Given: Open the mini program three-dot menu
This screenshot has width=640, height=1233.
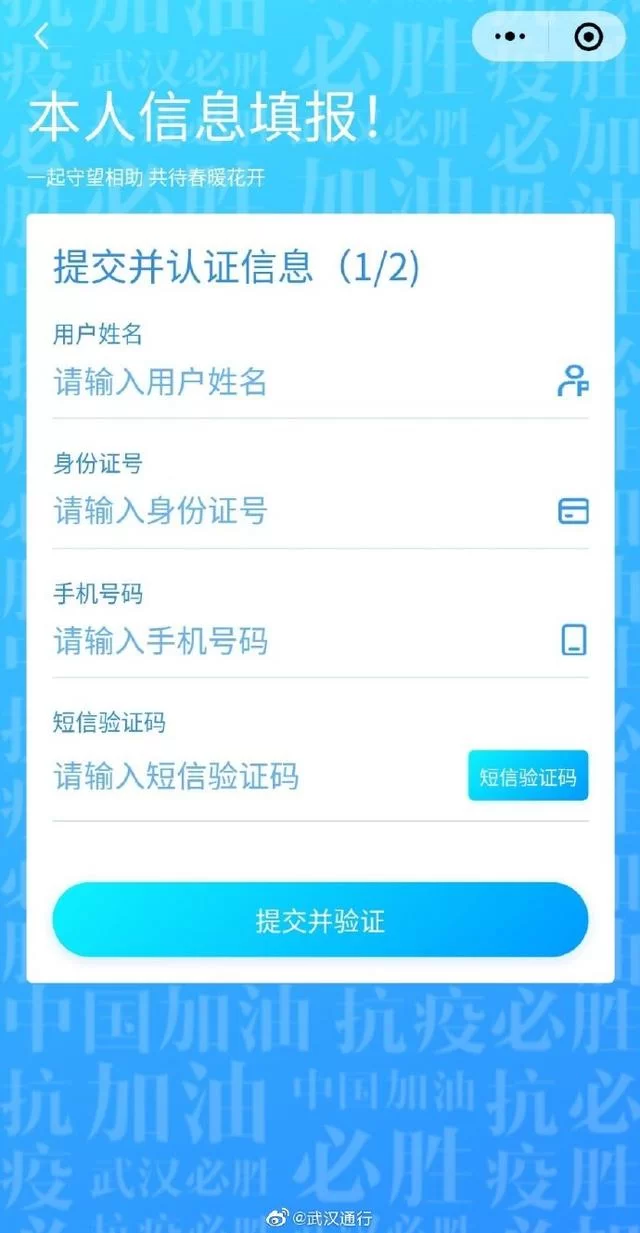Looking at the screenshot, I should pyautogui.click(x=511, y=38).
